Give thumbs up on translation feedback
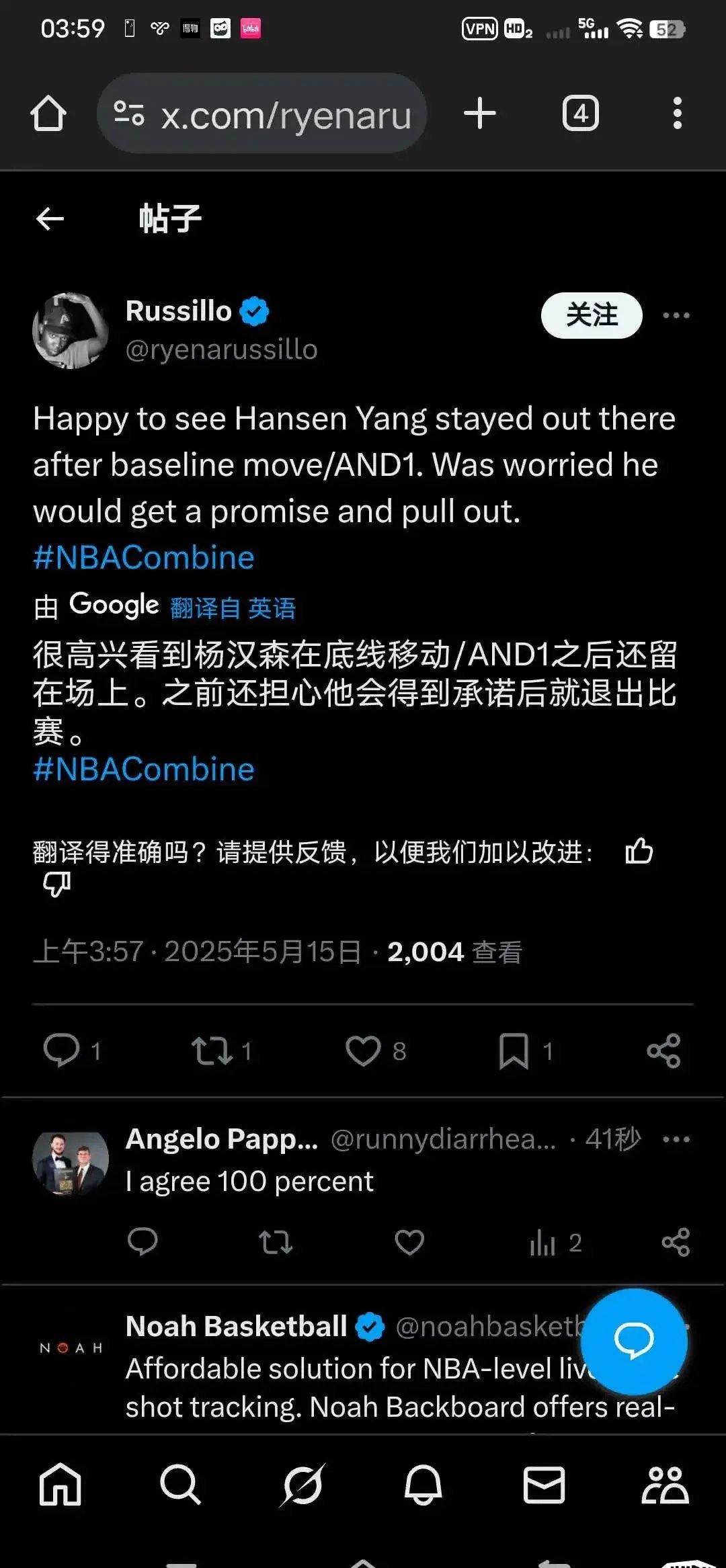This screenshot has width=726, height=1568. [637, 851]
